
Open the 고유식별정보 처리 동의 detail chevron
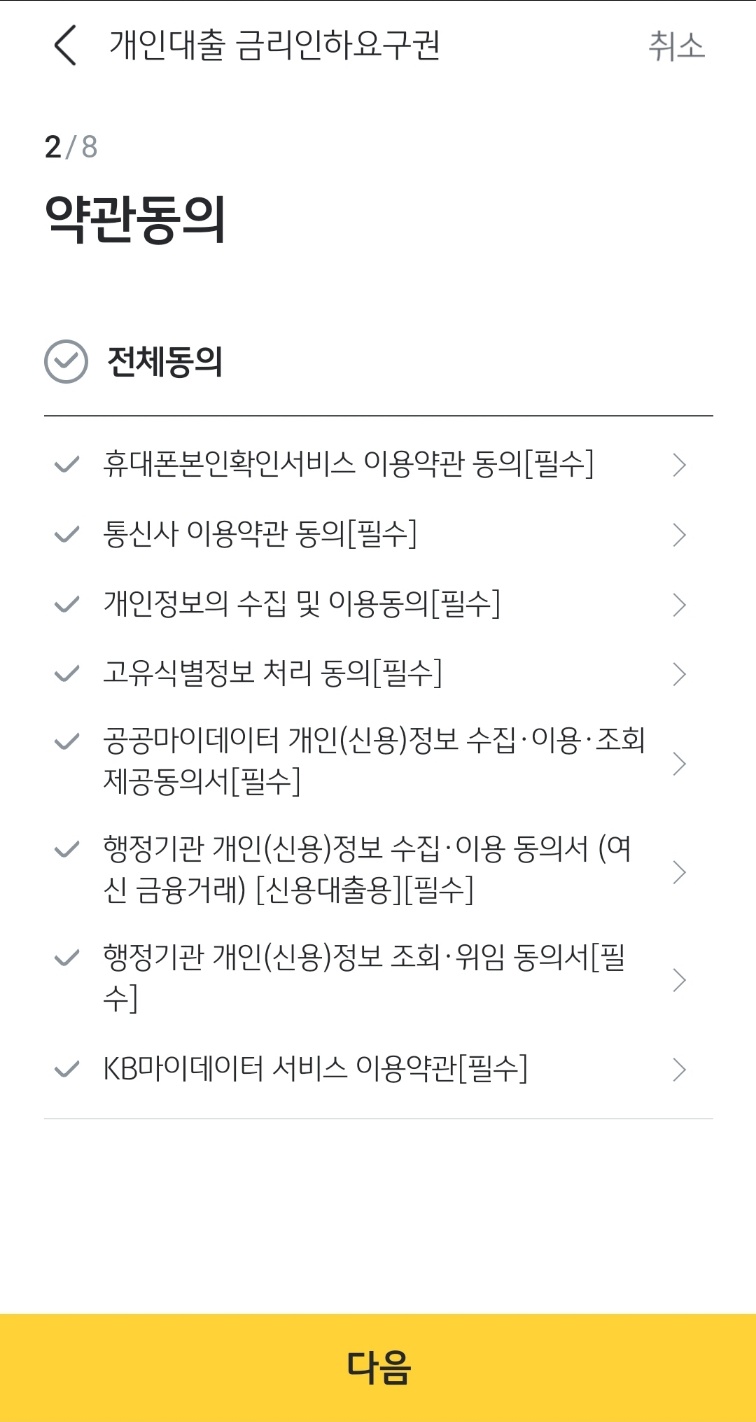tap(679, 673)
